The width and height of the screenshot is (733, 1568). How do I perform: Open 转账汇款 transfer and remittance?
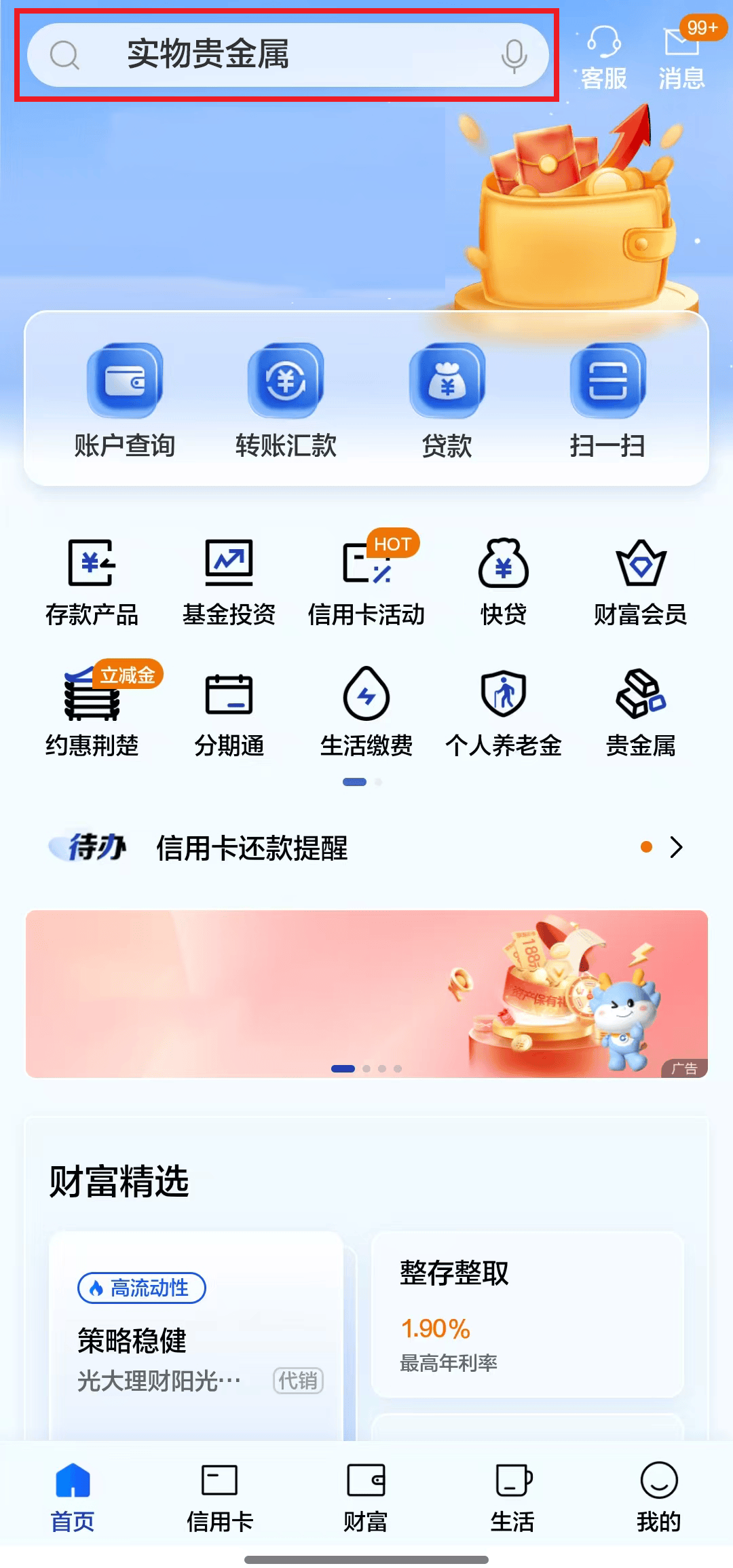point(286,400)
